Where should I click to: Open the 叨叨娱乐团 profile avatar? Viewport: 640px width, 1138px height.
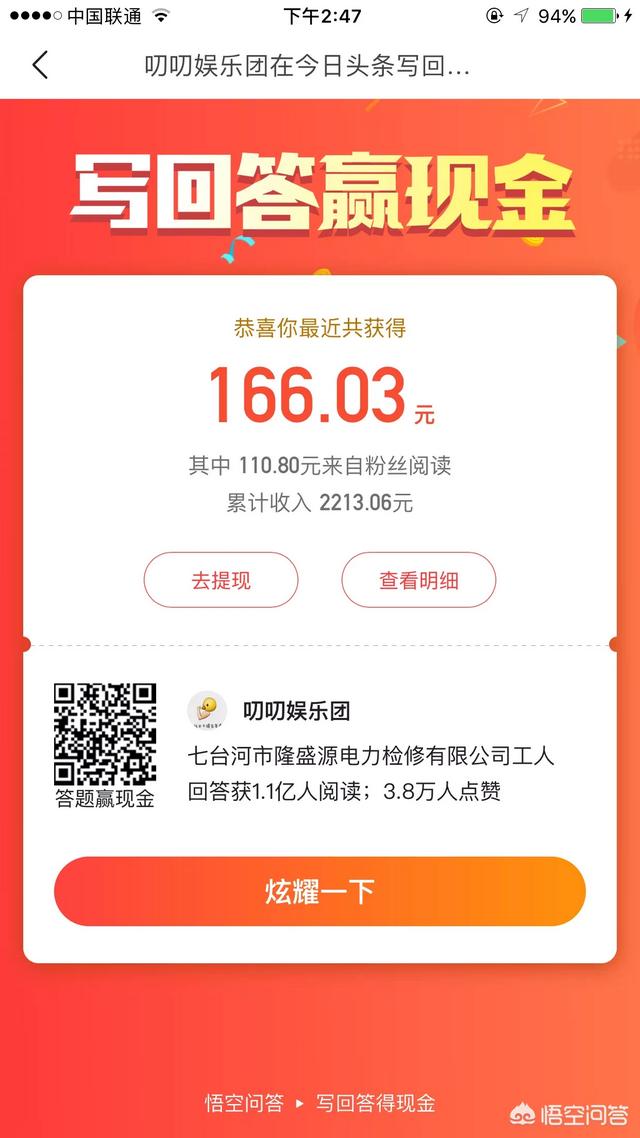206,710
